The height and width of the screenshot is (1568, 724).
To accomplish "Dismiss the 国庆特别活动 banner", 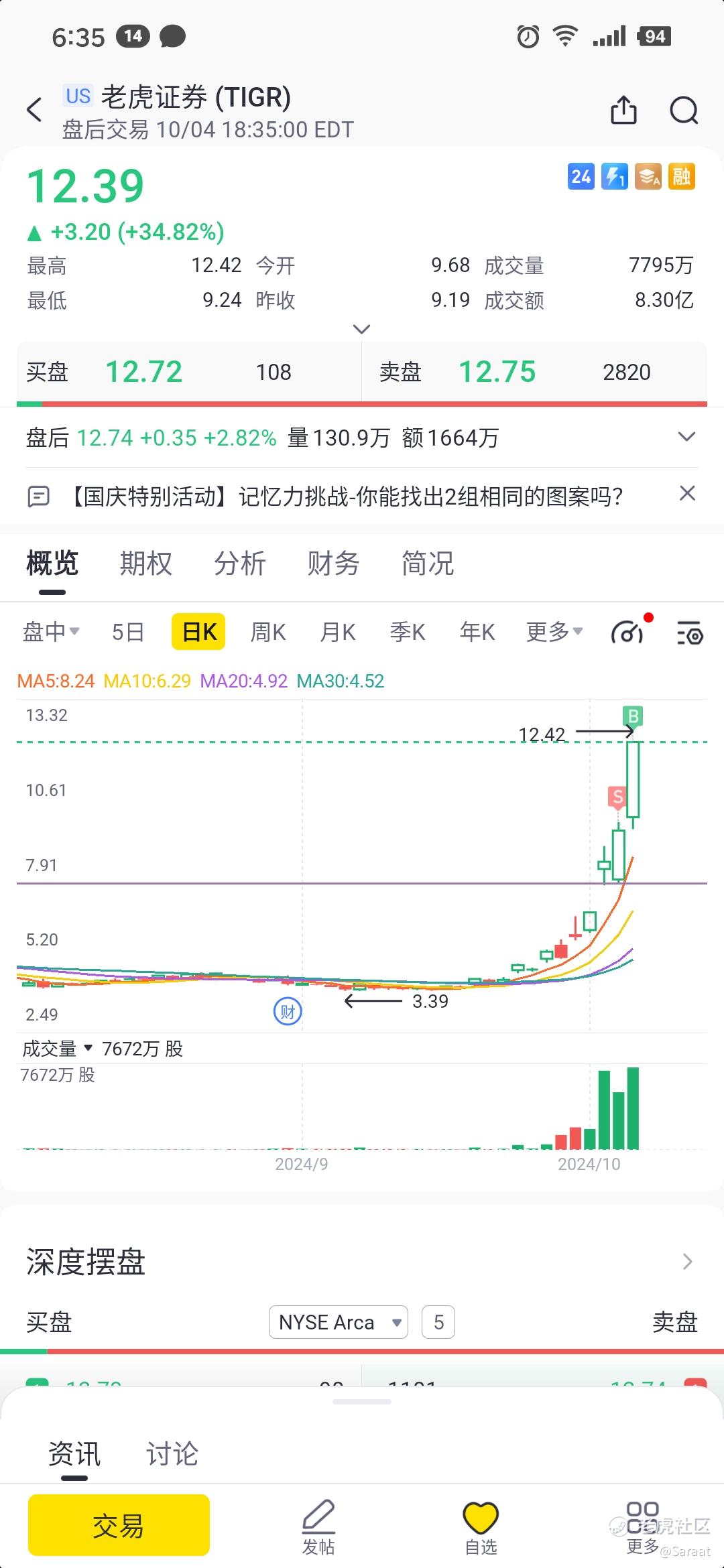I will pos(687,494).
